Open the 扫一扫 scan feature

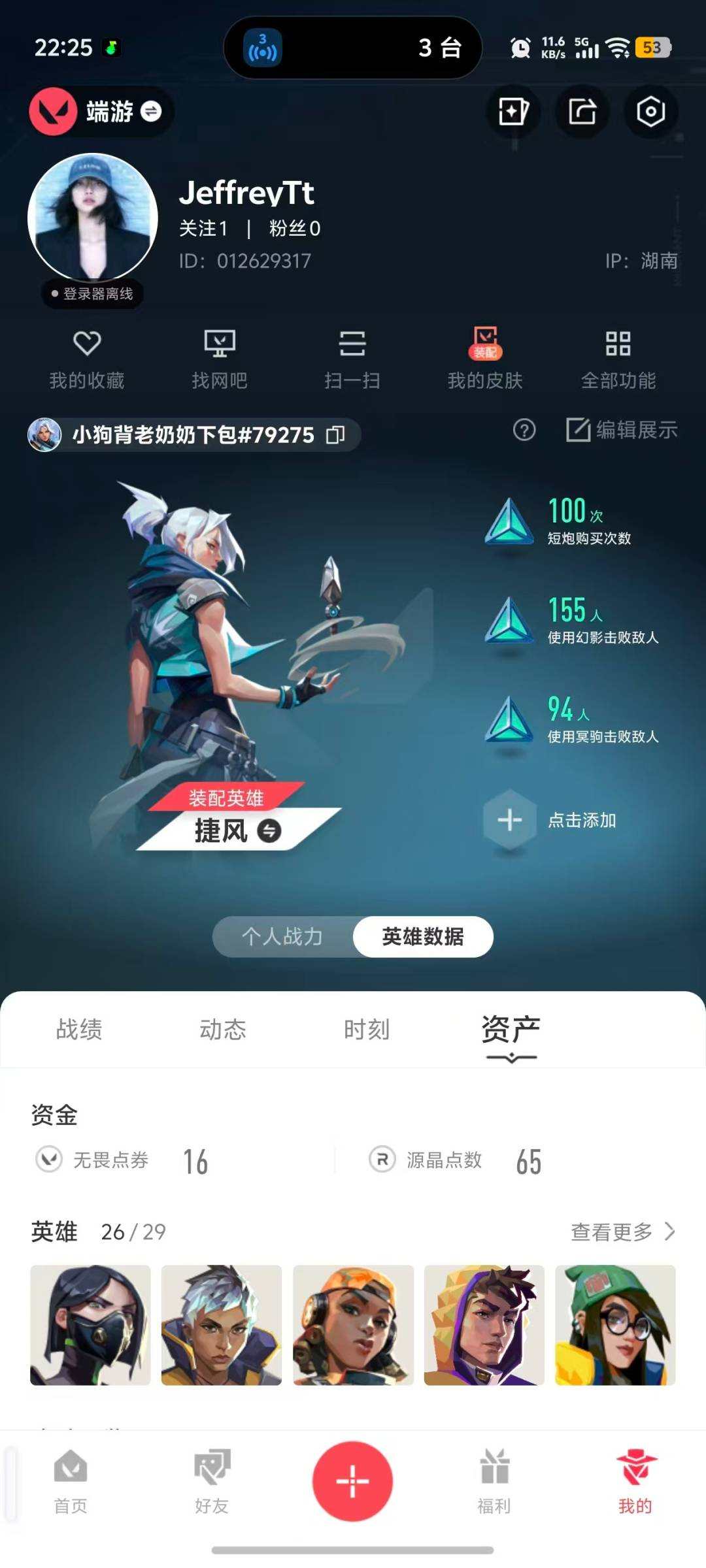coord(353,358)
